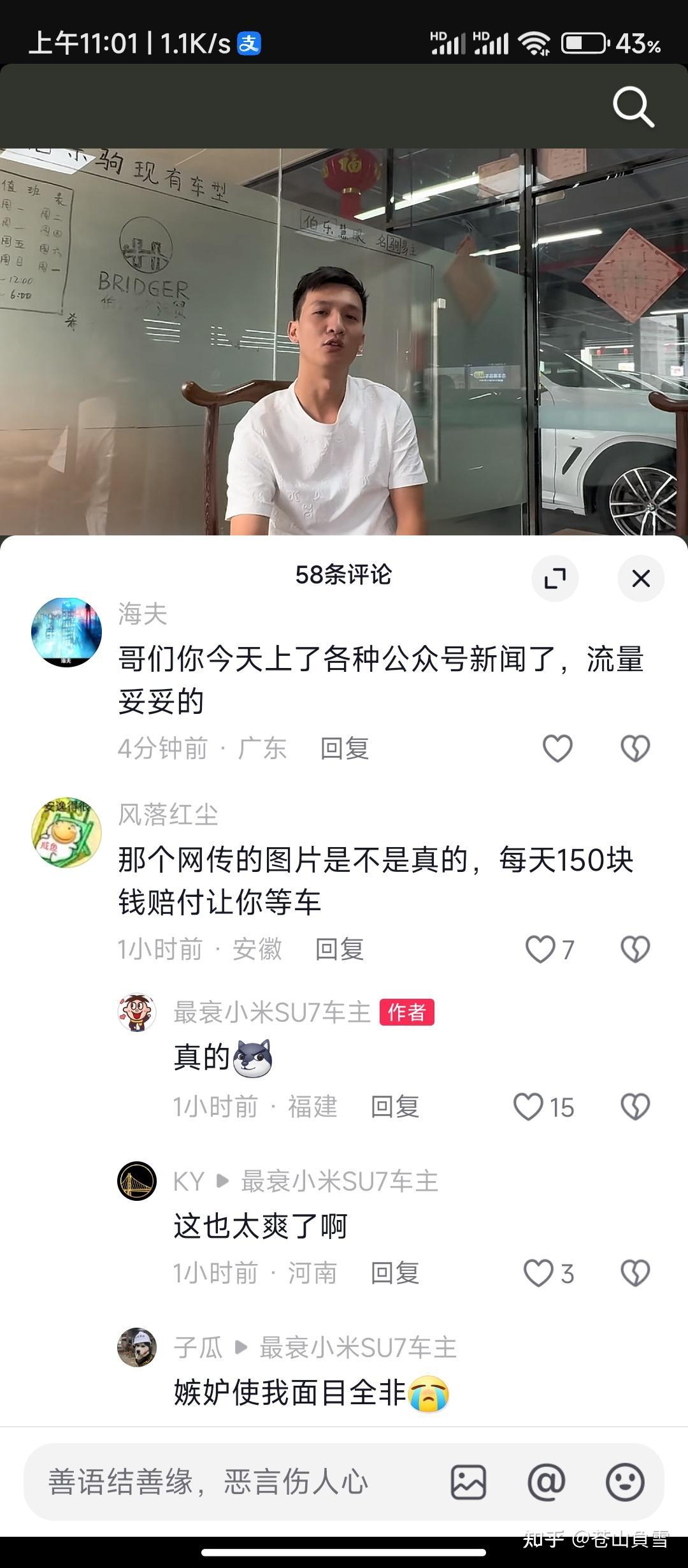Reply to KY's comment
The height and width of the screenshot is (1568, 688).
click(x=395, y=1273)
